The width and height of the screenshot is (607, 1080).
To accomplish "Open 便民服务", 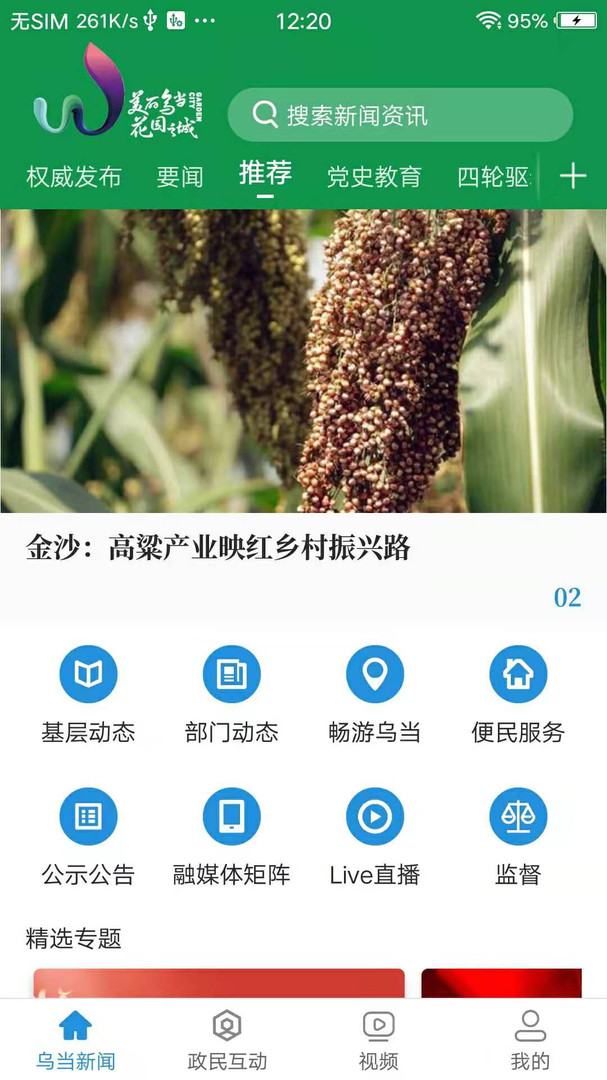I will (x=518, y=693).
